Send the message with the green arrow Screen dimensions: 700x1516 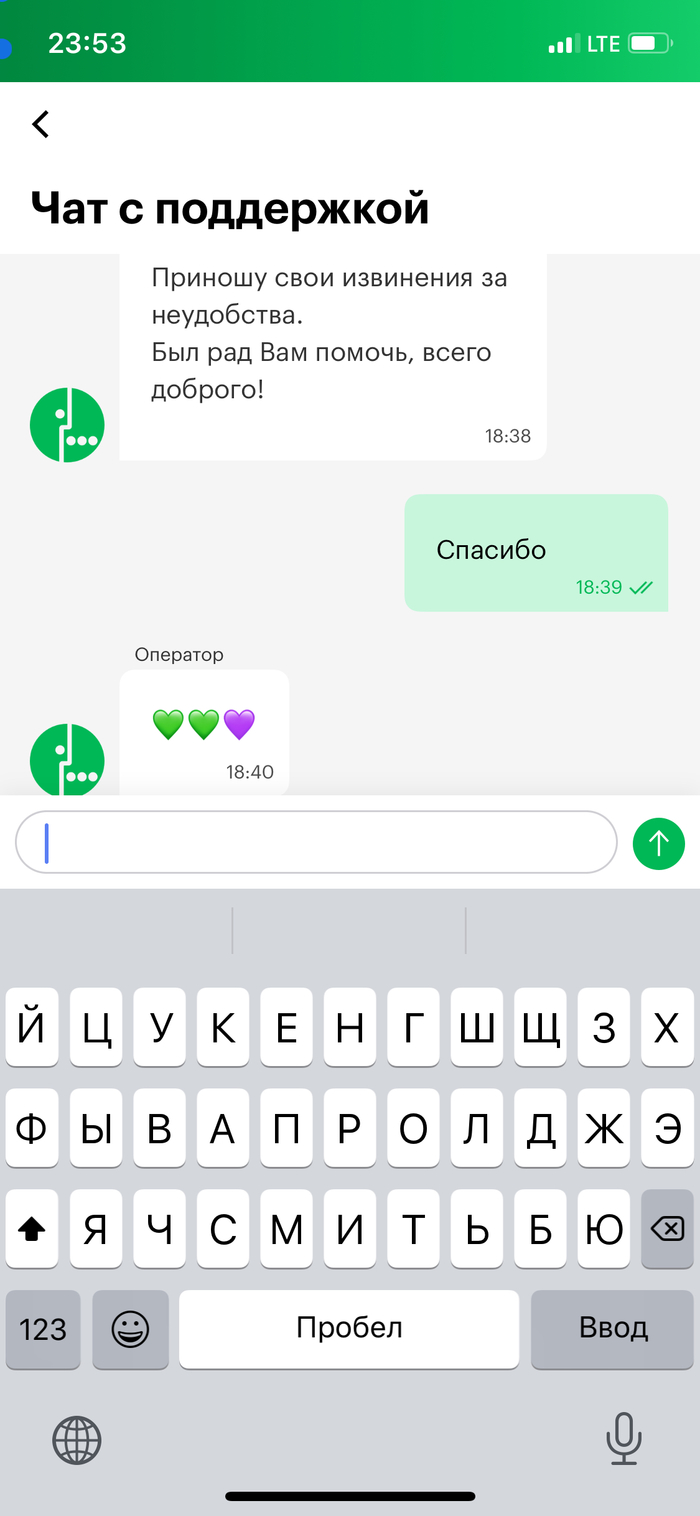point(658,843)
